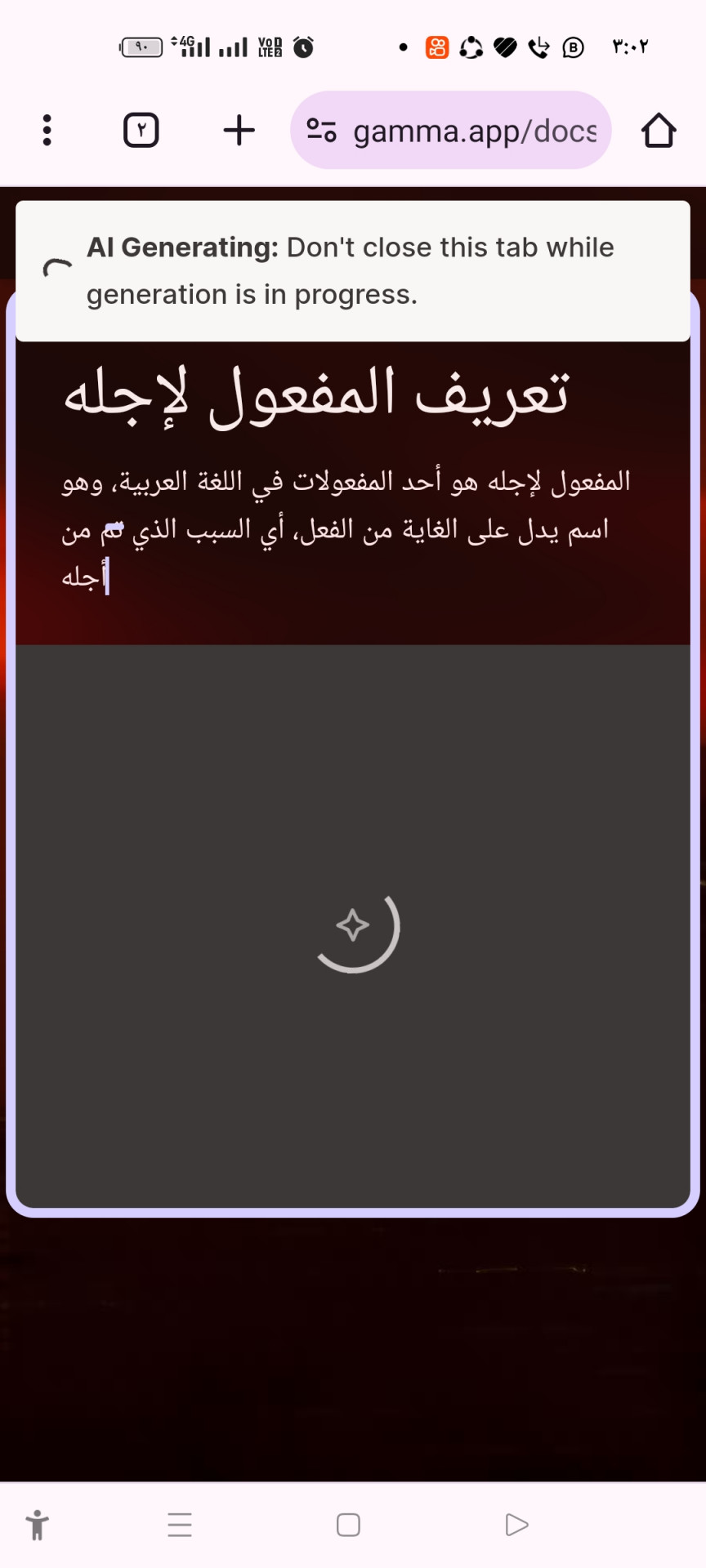The height and width of the screenshot is (1568, 706).
Task: Open the accessibility shortcut in navigation bar
Action: click(x=38, y=1525)
